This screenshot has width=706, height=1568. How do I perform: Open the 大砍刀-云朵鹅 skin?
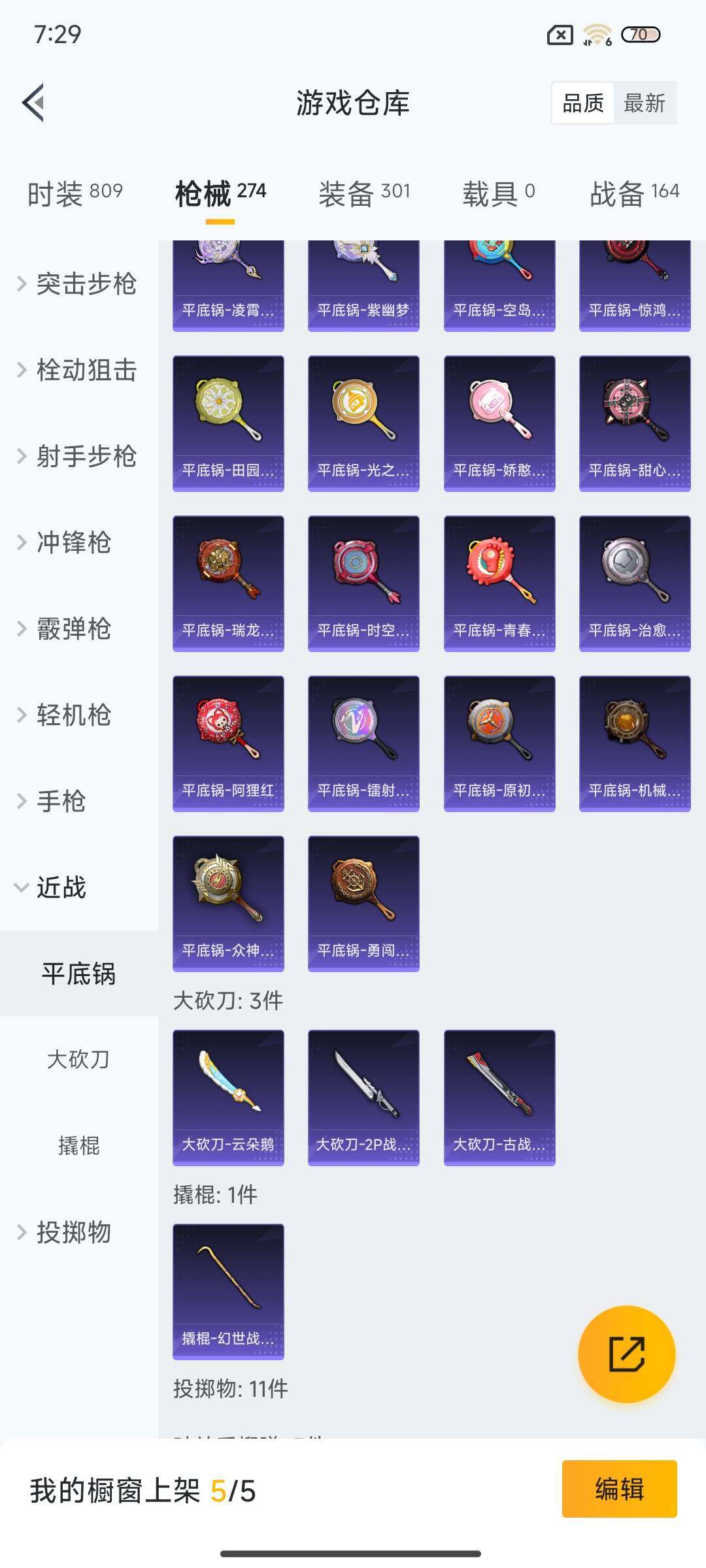point(228,1097)
